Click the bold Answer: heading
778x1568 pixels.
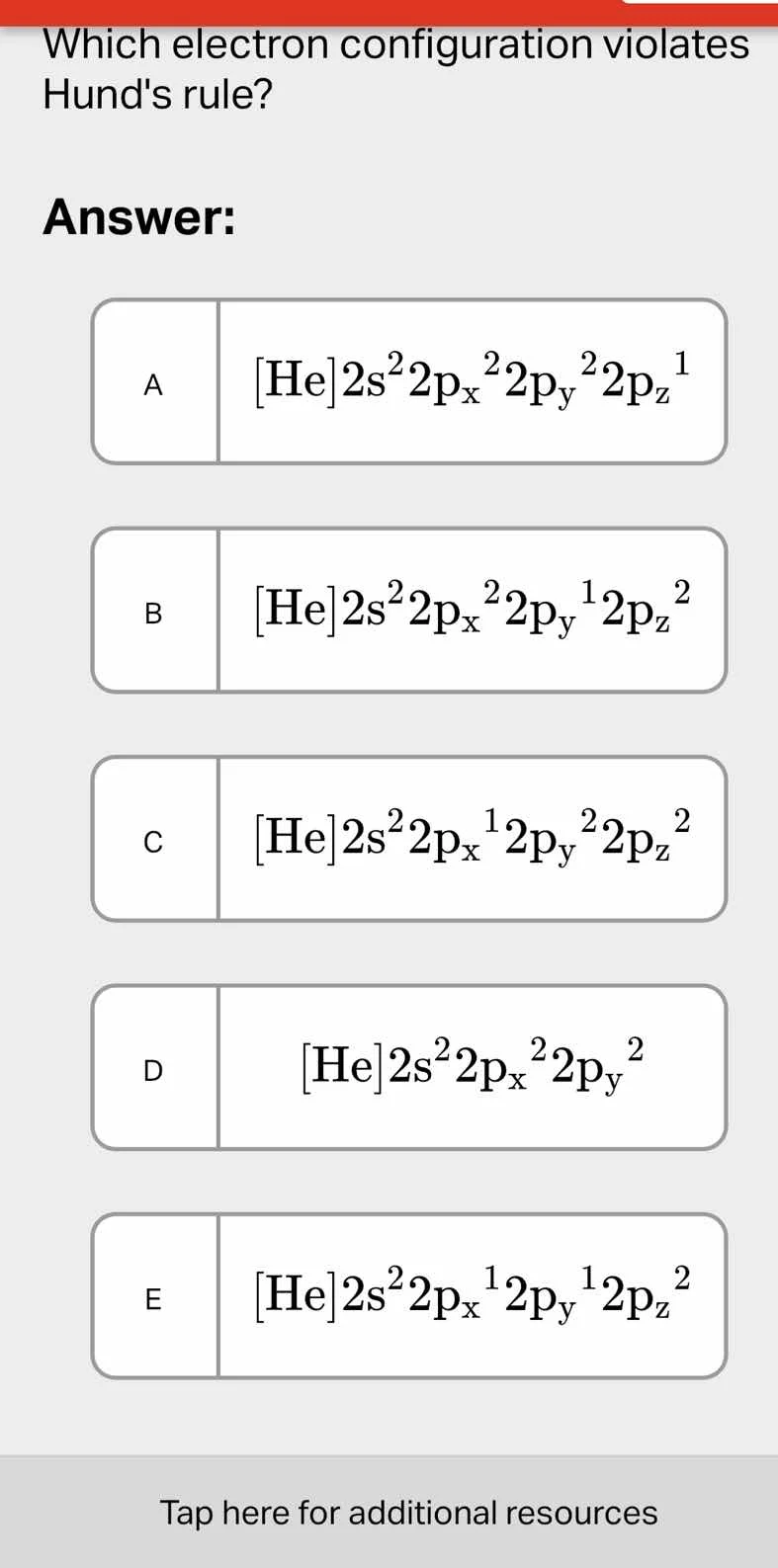pyautogui.click(x=138, y=216)
